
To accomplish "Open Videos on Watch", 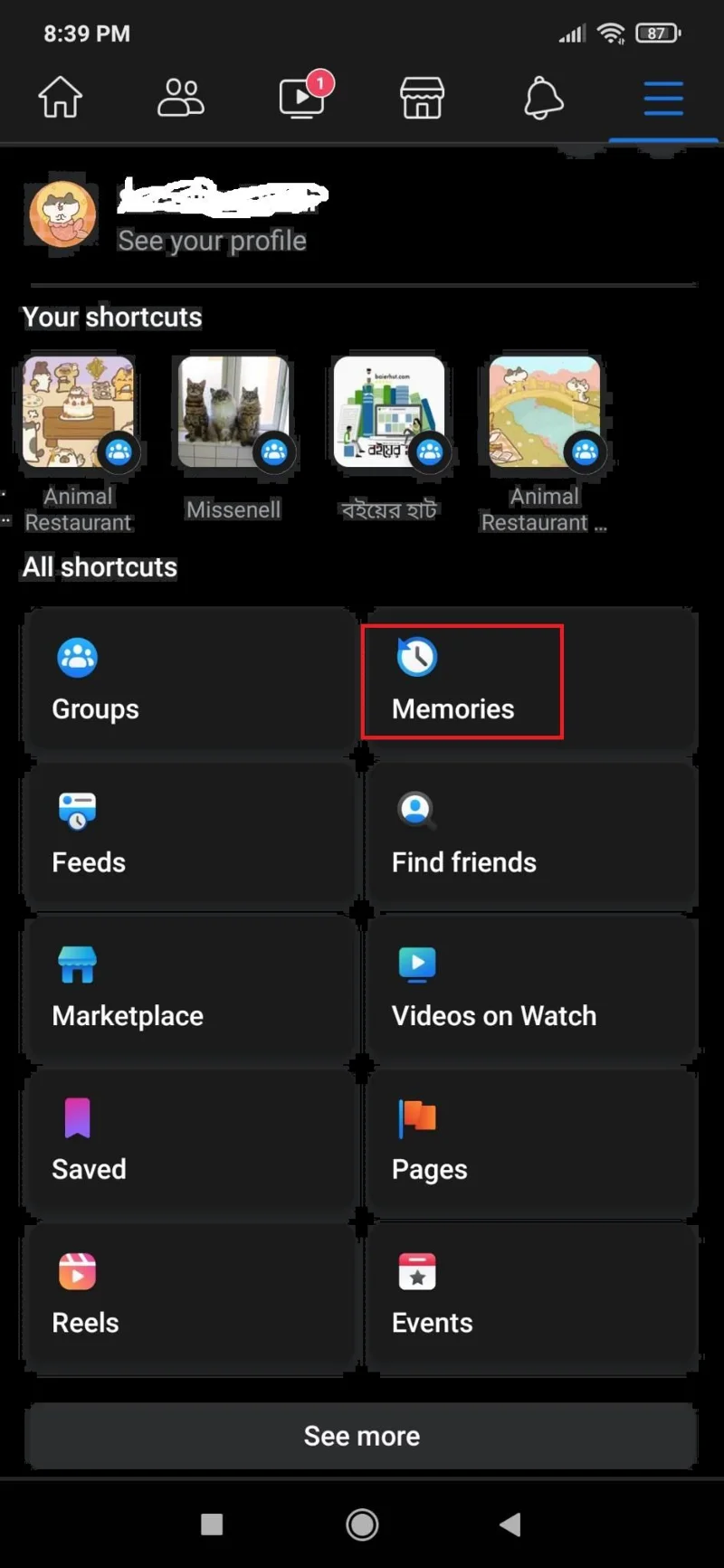I will tap(531, 988).
